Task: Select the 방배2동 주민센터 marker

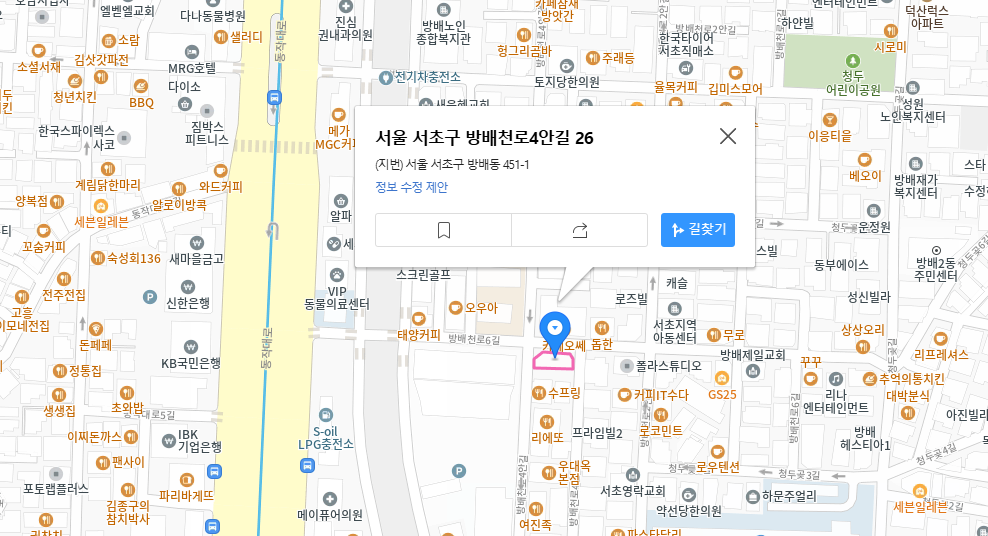Action: pos(936,251)
